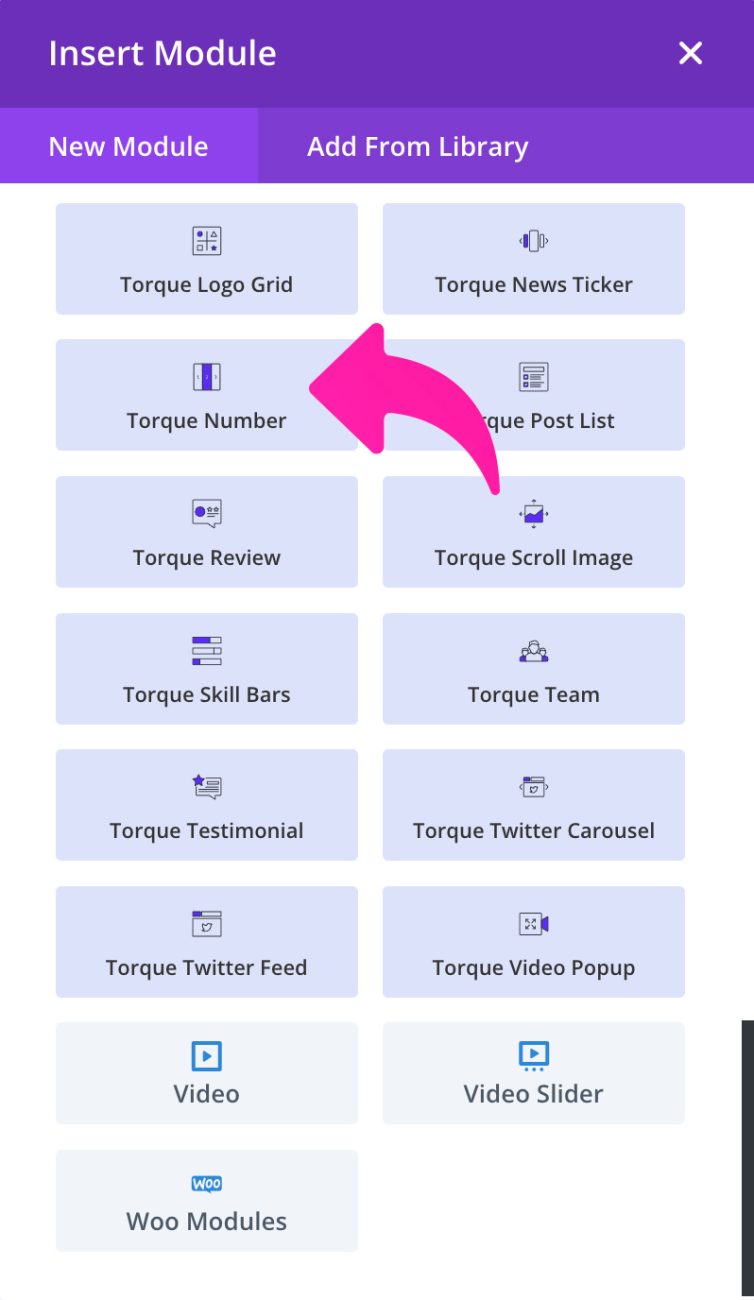This screenshot has width=754, height=1300.
Task: Click the Torque Scroll Image icon
Action: 533,513
